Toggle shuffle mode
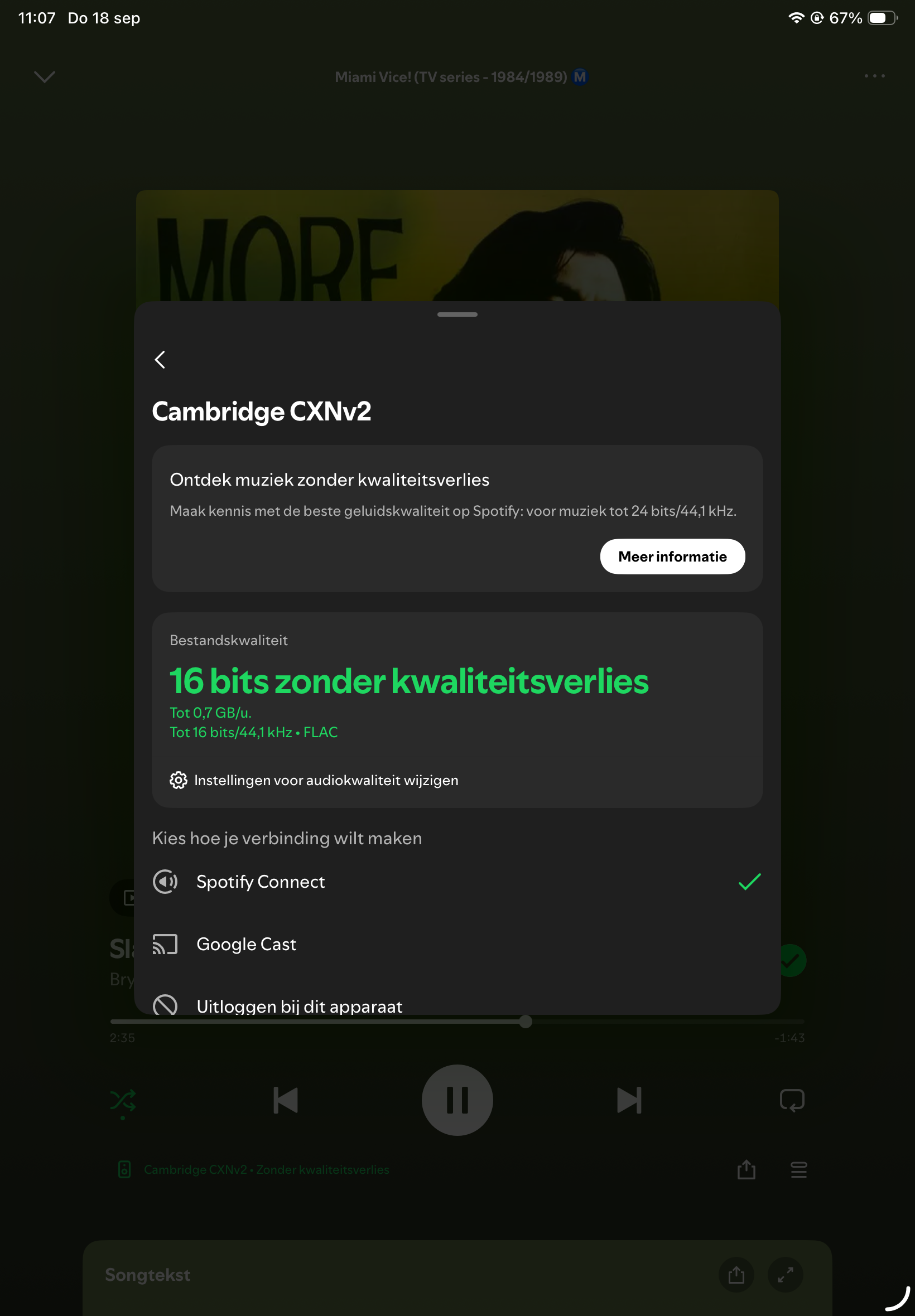 click(x=123, y=1100)
